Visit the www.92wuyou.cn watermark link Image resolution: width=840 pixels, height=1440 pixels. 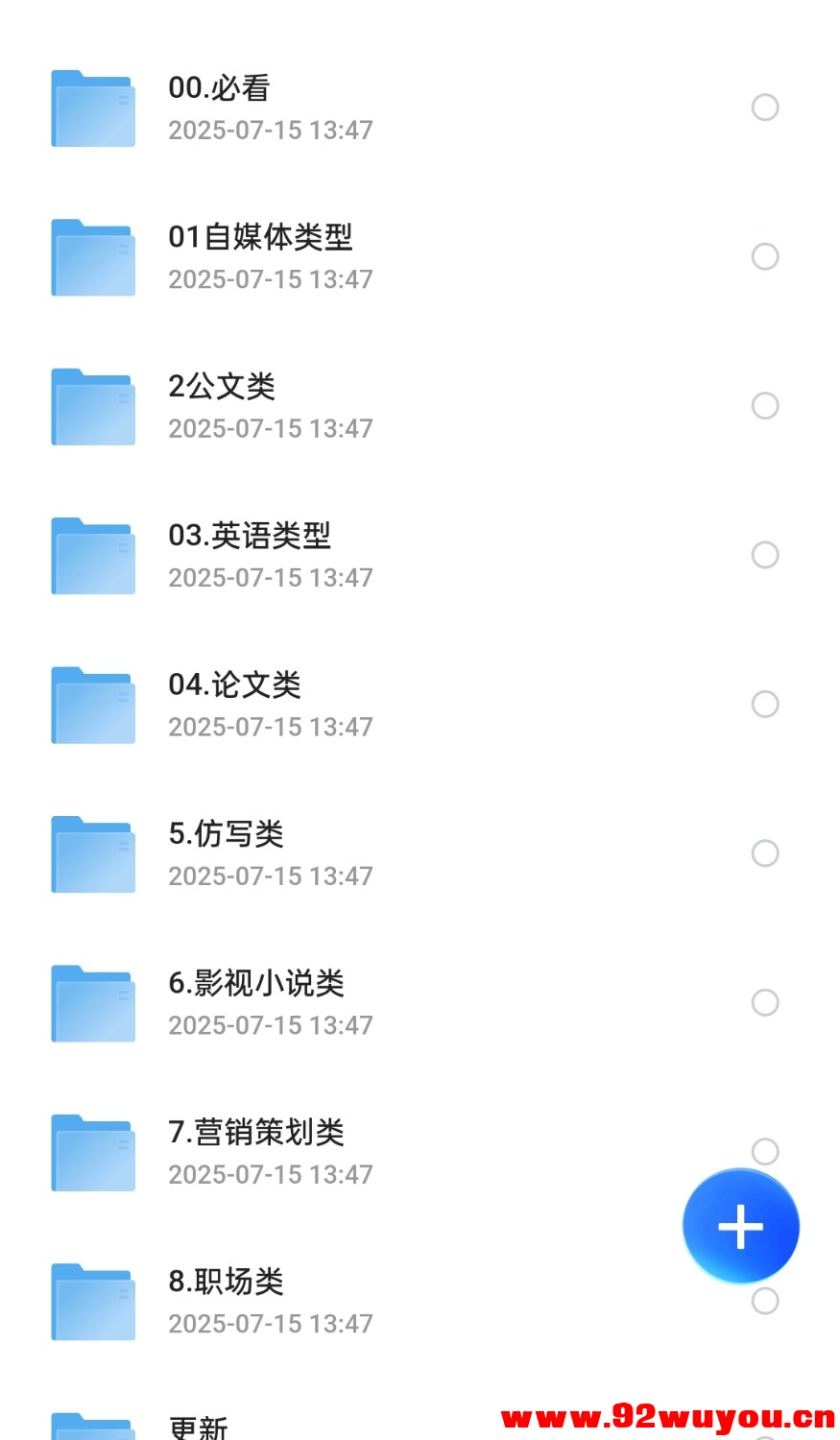pyautogui.click(x=669, y=1418)
